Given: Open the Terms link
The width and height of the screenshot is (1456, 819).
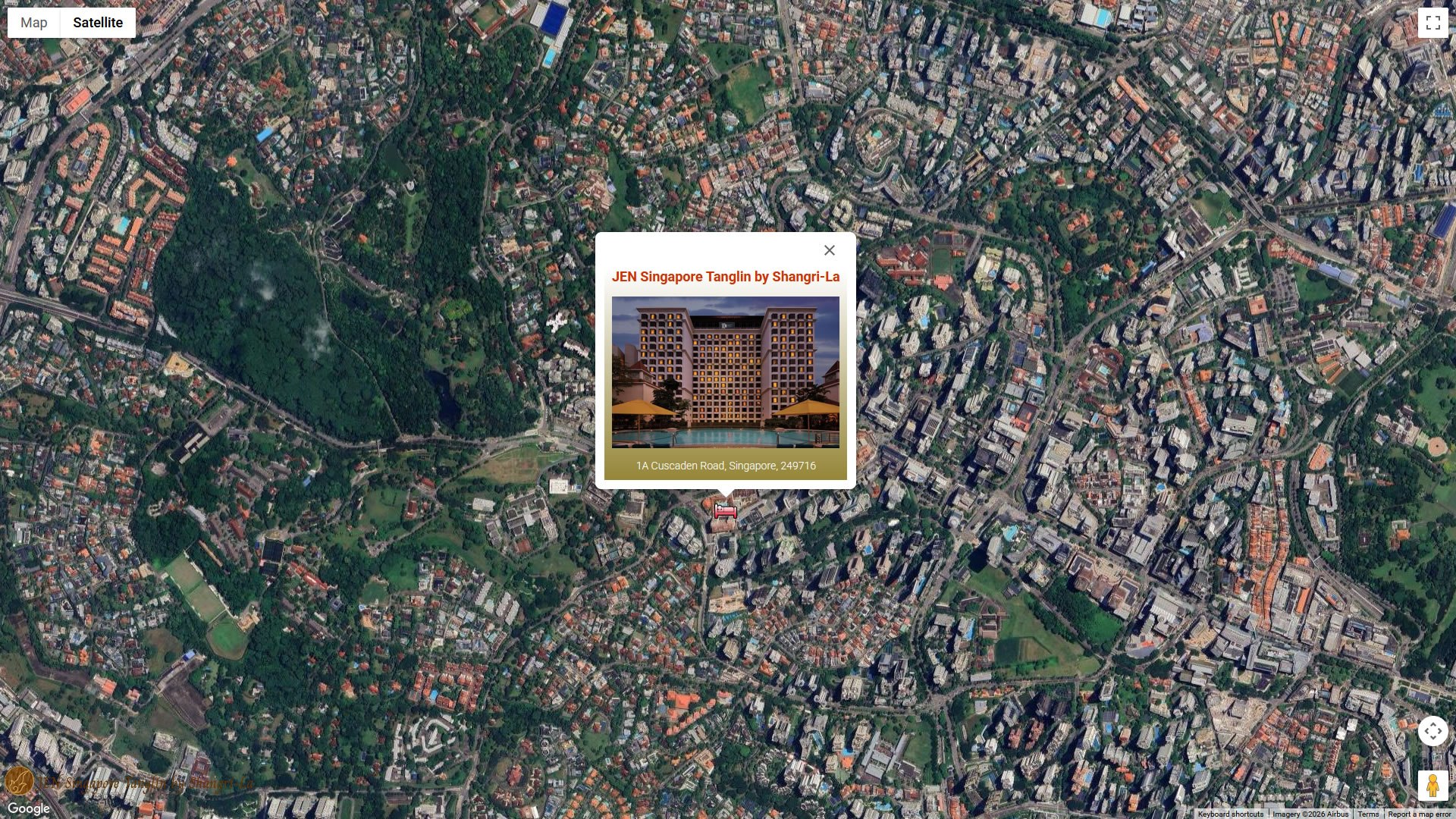Looking at the screenshot, I should (x=1368, y=814).
